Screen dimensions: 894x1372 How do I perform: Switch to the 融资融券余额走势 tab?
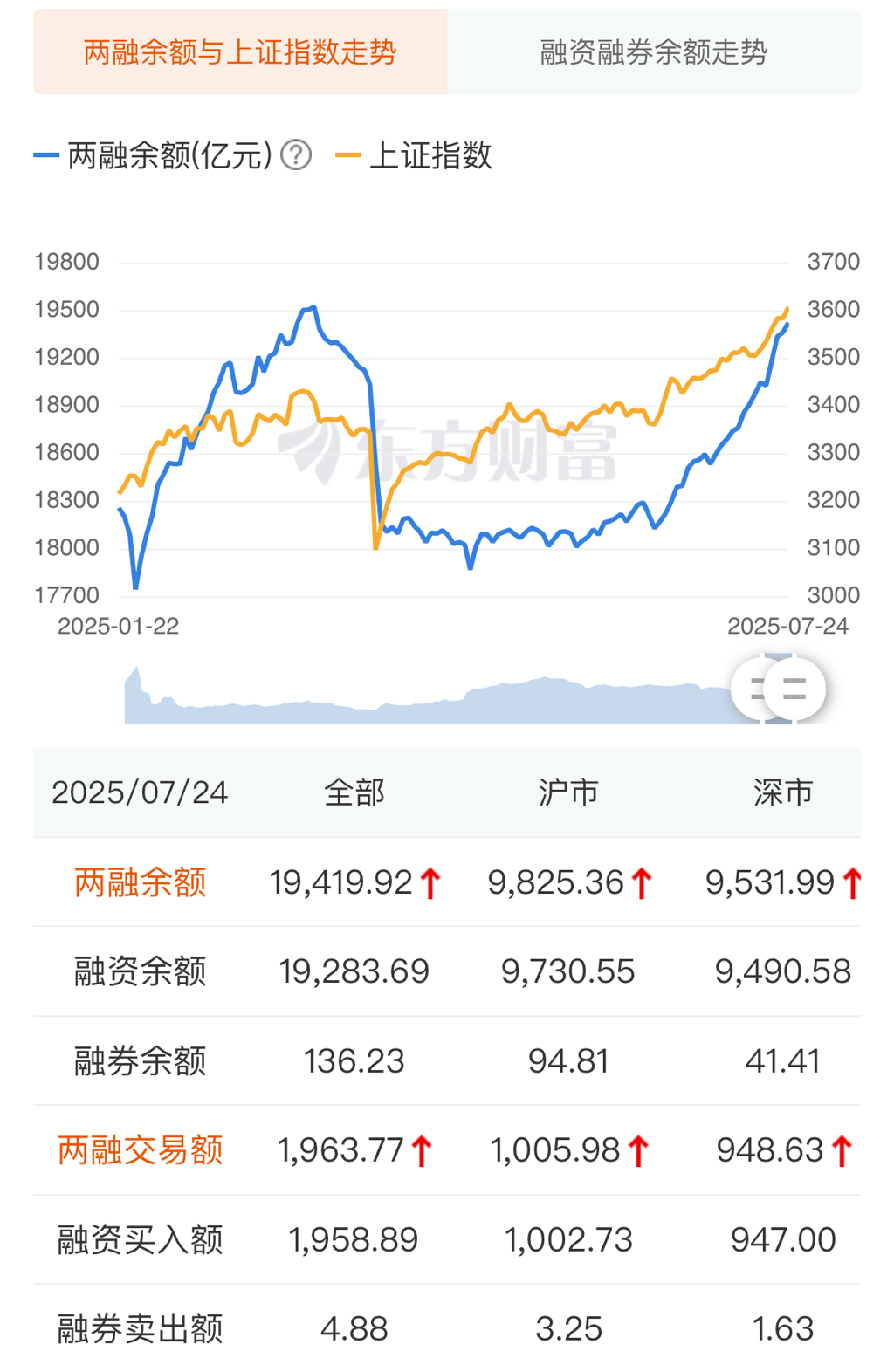tap(653, 52)
